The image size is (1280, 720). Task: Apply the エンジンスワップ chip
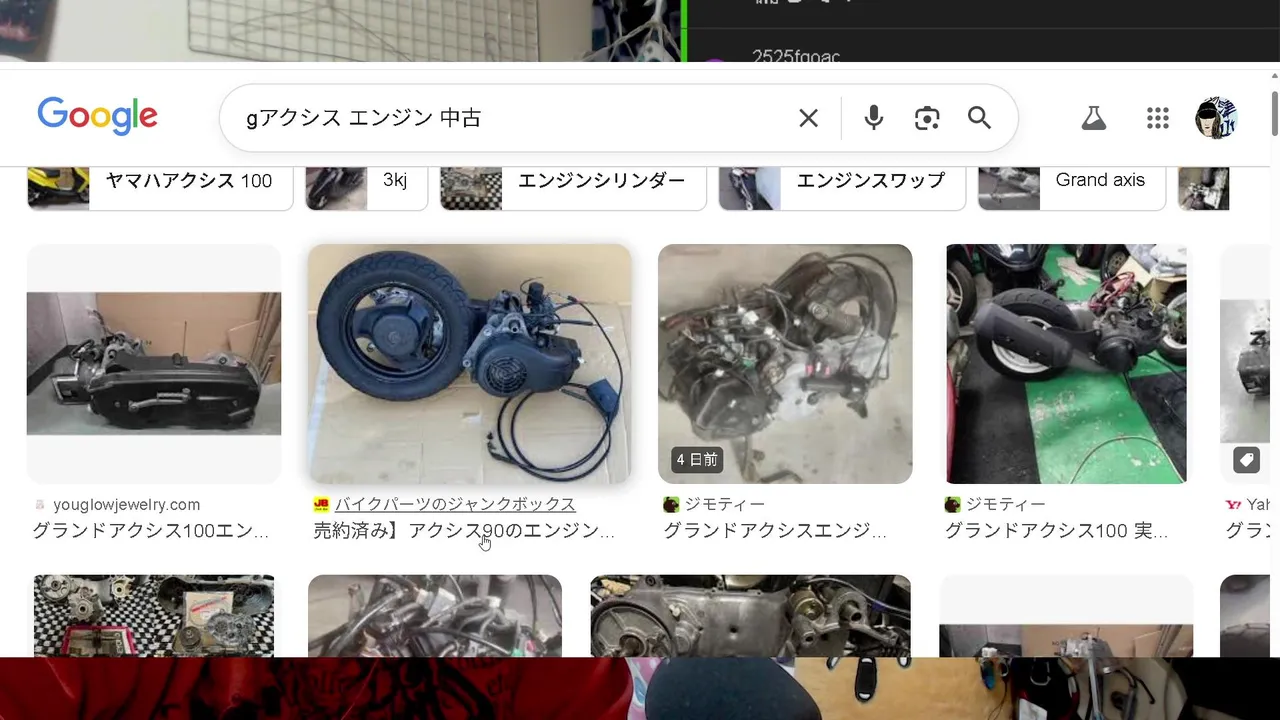tap(842, 181)
